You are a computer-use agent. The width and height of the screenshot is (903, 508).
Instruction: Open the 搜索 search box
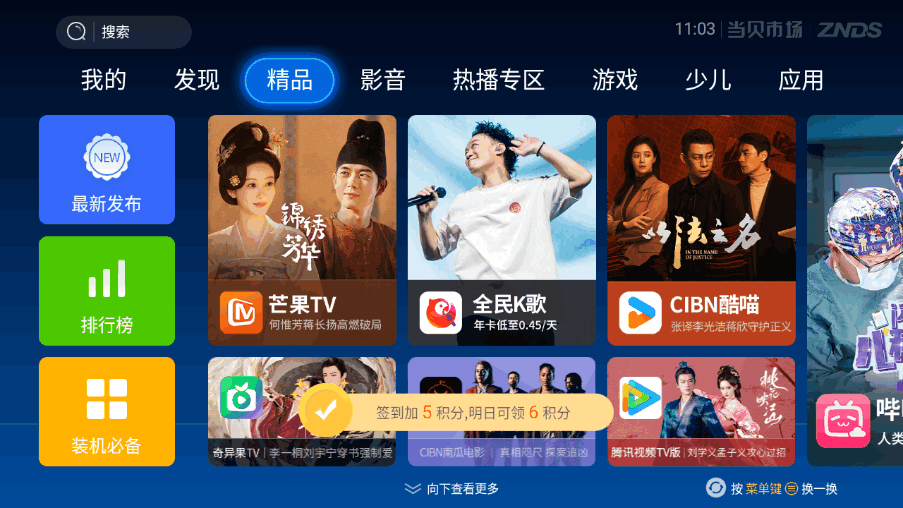click(x=123, y=32)
